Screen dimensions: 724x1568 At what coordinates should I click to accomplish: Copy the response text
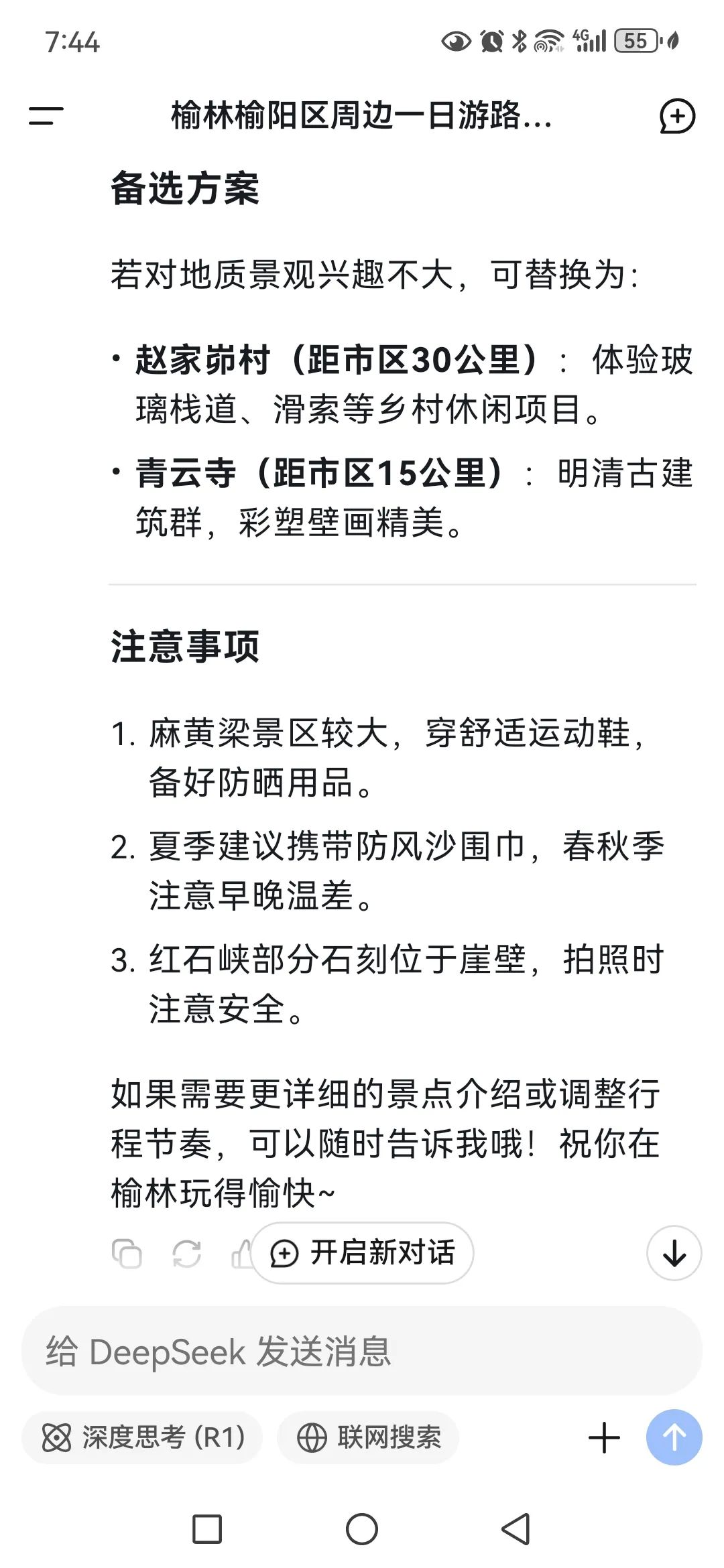tap(127, 1254)
